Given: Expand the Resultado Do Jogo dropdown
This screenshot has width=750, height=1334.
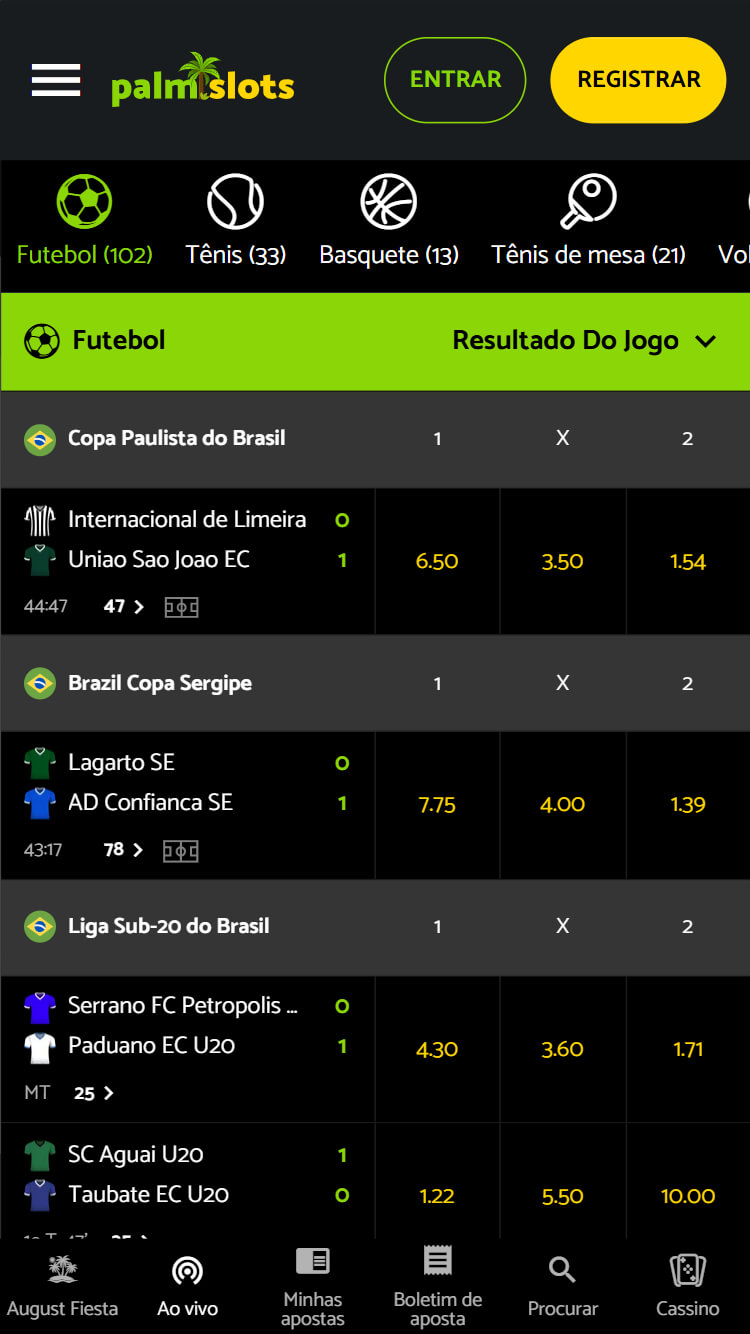Looking at the screenshot, I should tap(584, 341).
